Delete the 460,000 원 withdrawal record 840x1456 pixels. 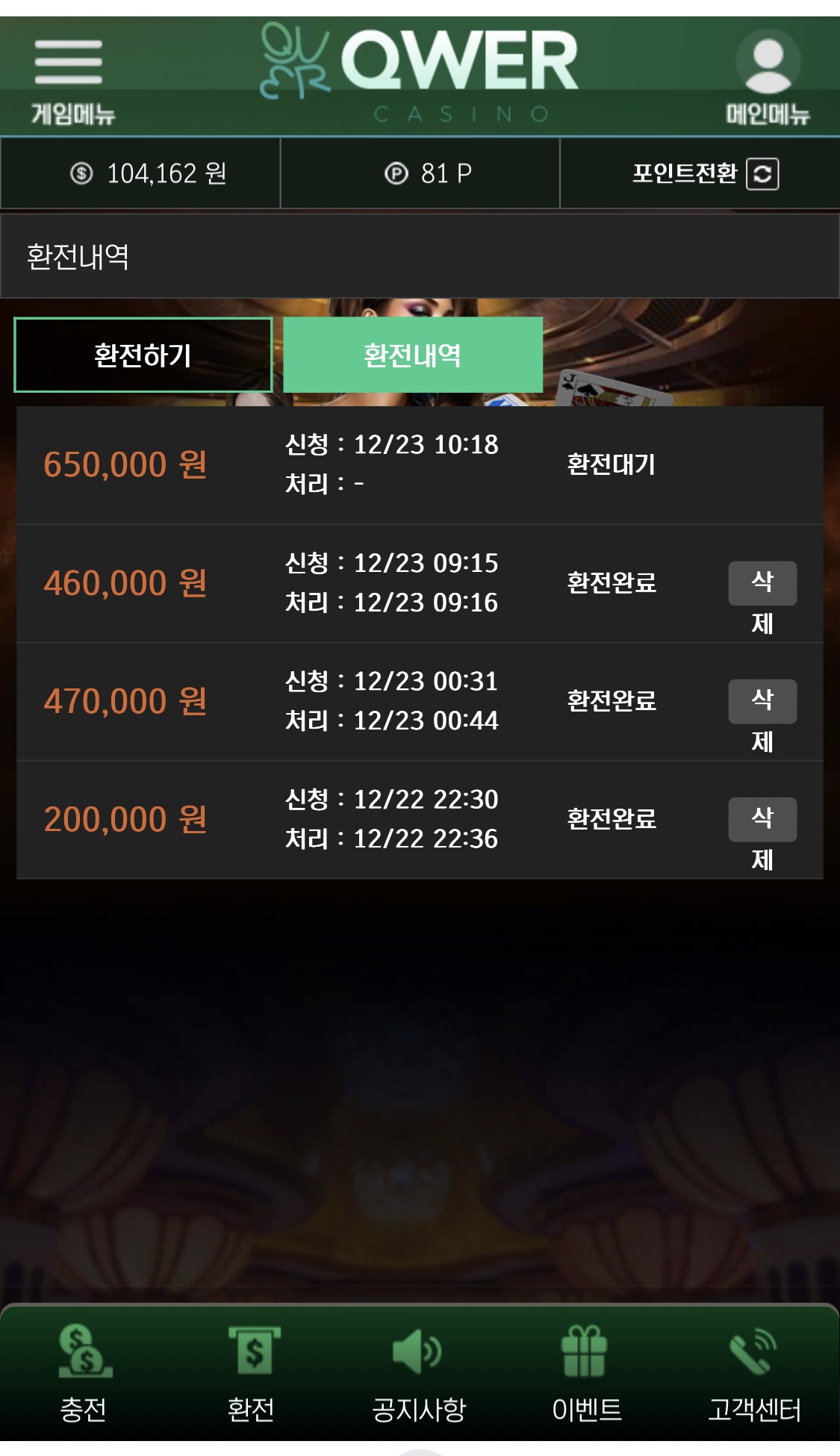pos(762,584)
